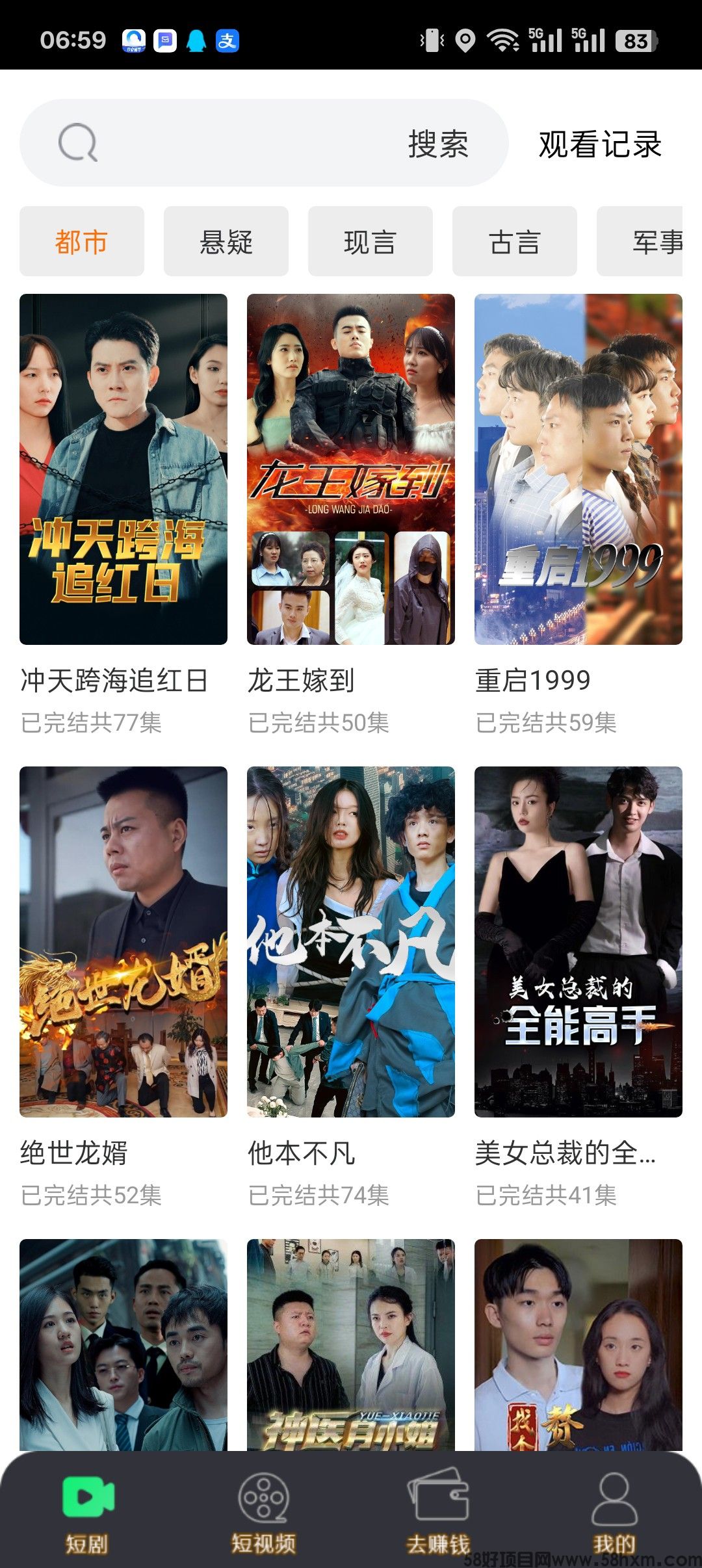Switch to the 我的 profile tab
This screenshot has height=1568, width=702.
[614, 1511]
